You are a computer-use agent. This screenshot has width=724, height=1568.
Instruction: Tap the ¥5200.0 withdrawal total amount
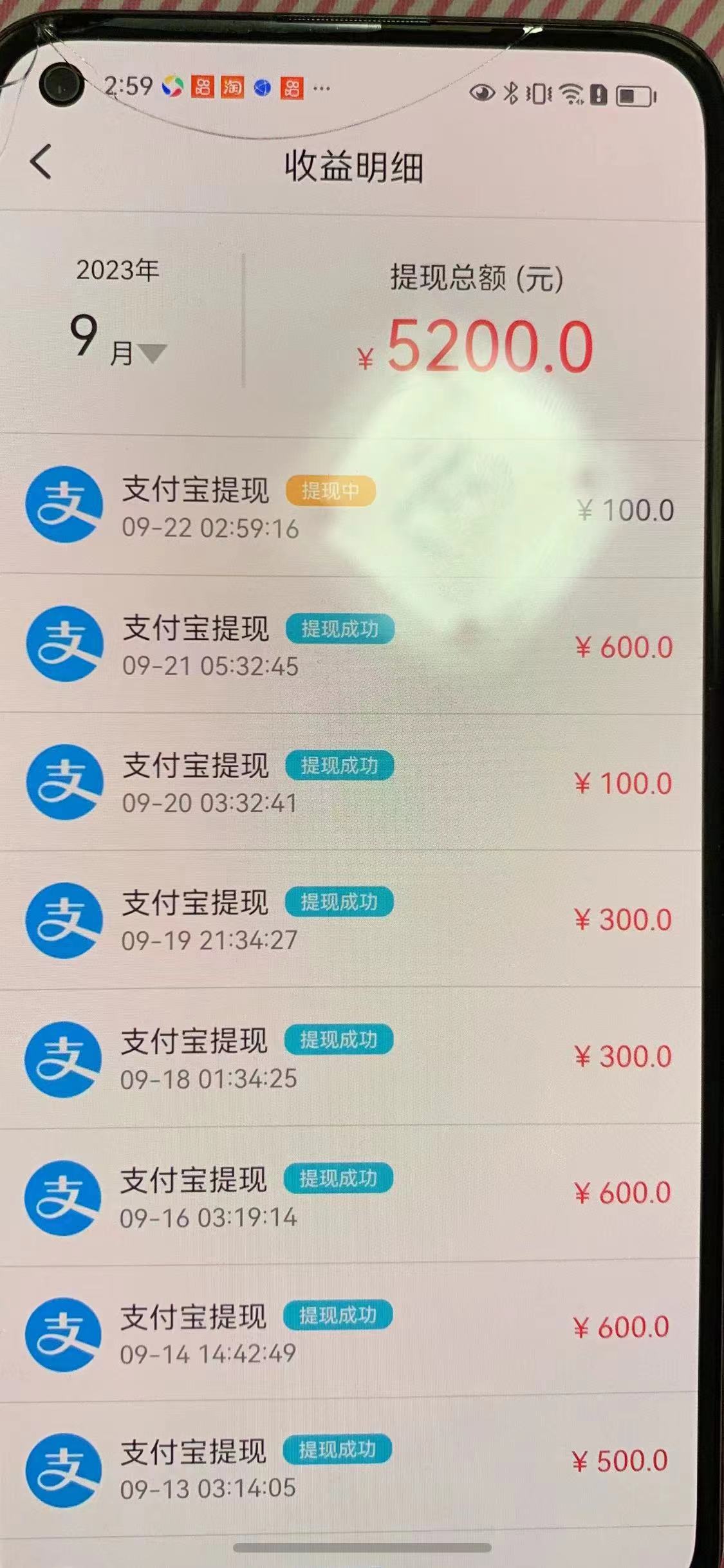click(476, 344)
